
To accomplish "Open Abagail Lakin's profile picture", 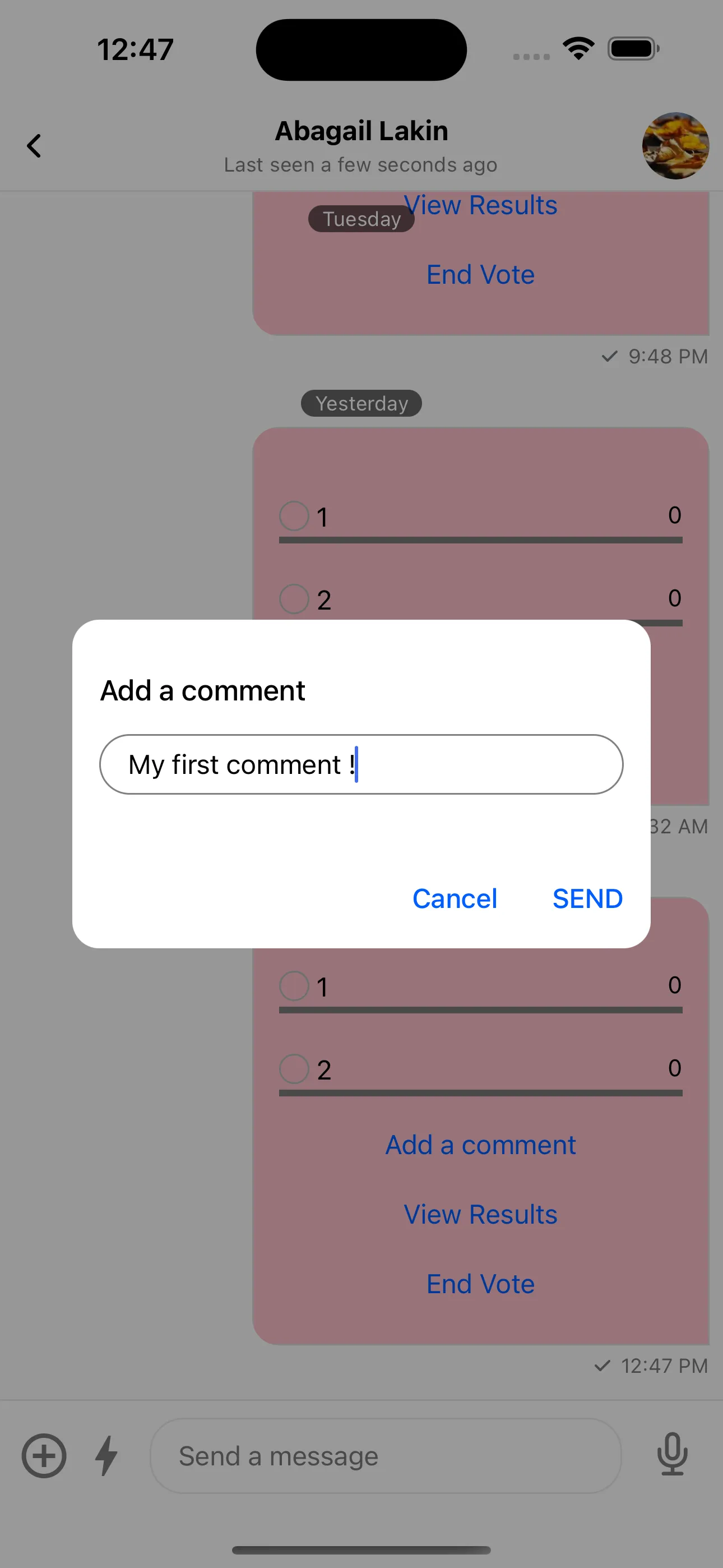I will point(675,146).
